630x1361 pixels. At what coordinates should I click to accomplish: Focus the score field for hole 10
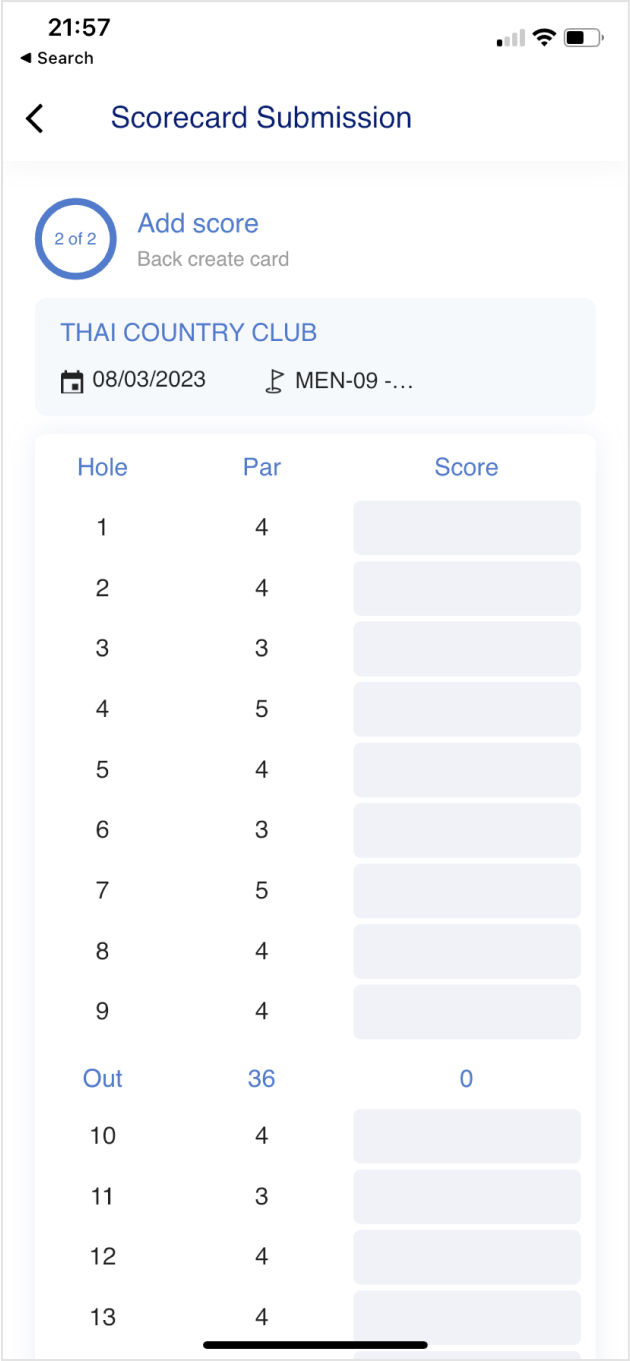[x=466, y=1136]
